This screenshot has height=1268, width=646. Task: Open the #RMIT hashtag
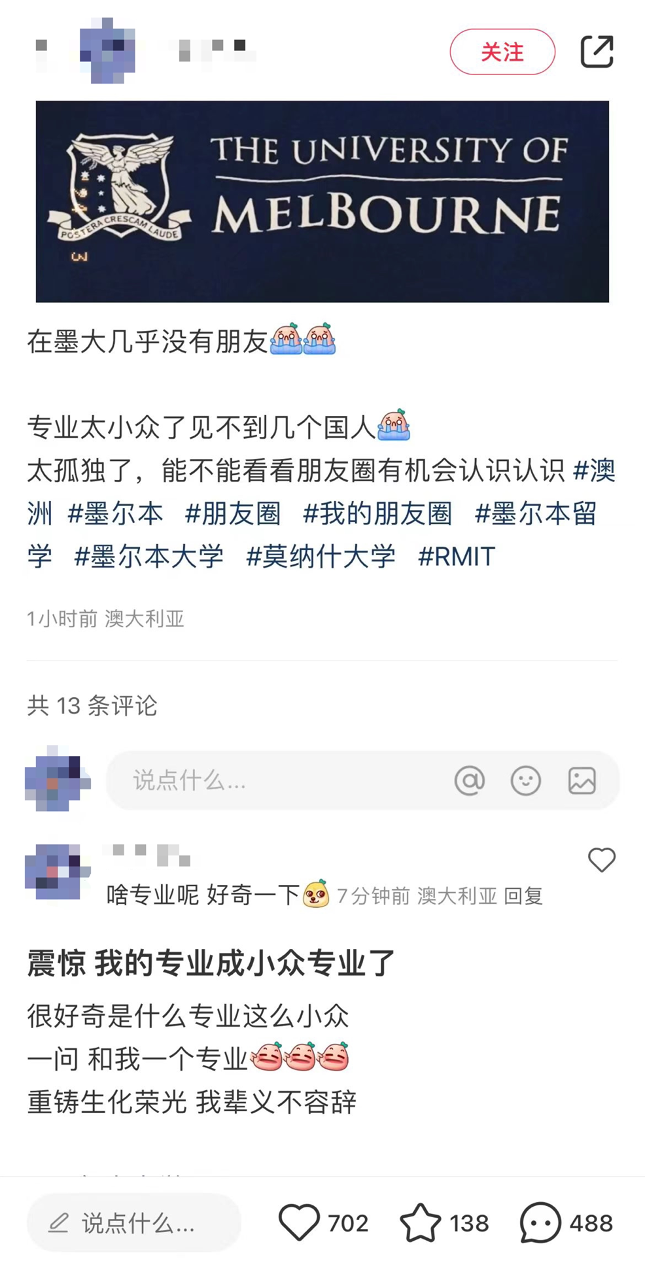[x=457, y=556]
